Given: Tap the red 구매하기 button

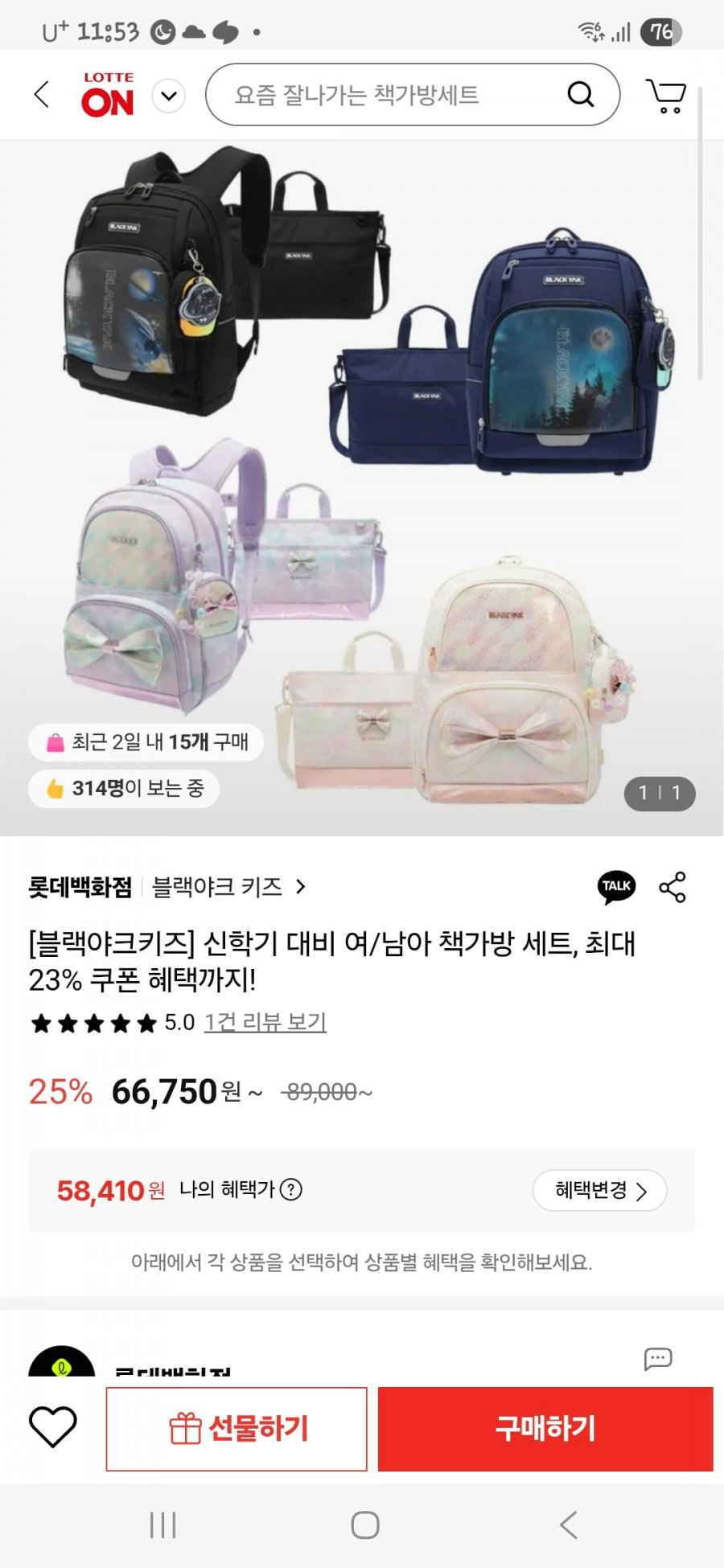Looking at the screenshot, I should tap(545, 1429).
